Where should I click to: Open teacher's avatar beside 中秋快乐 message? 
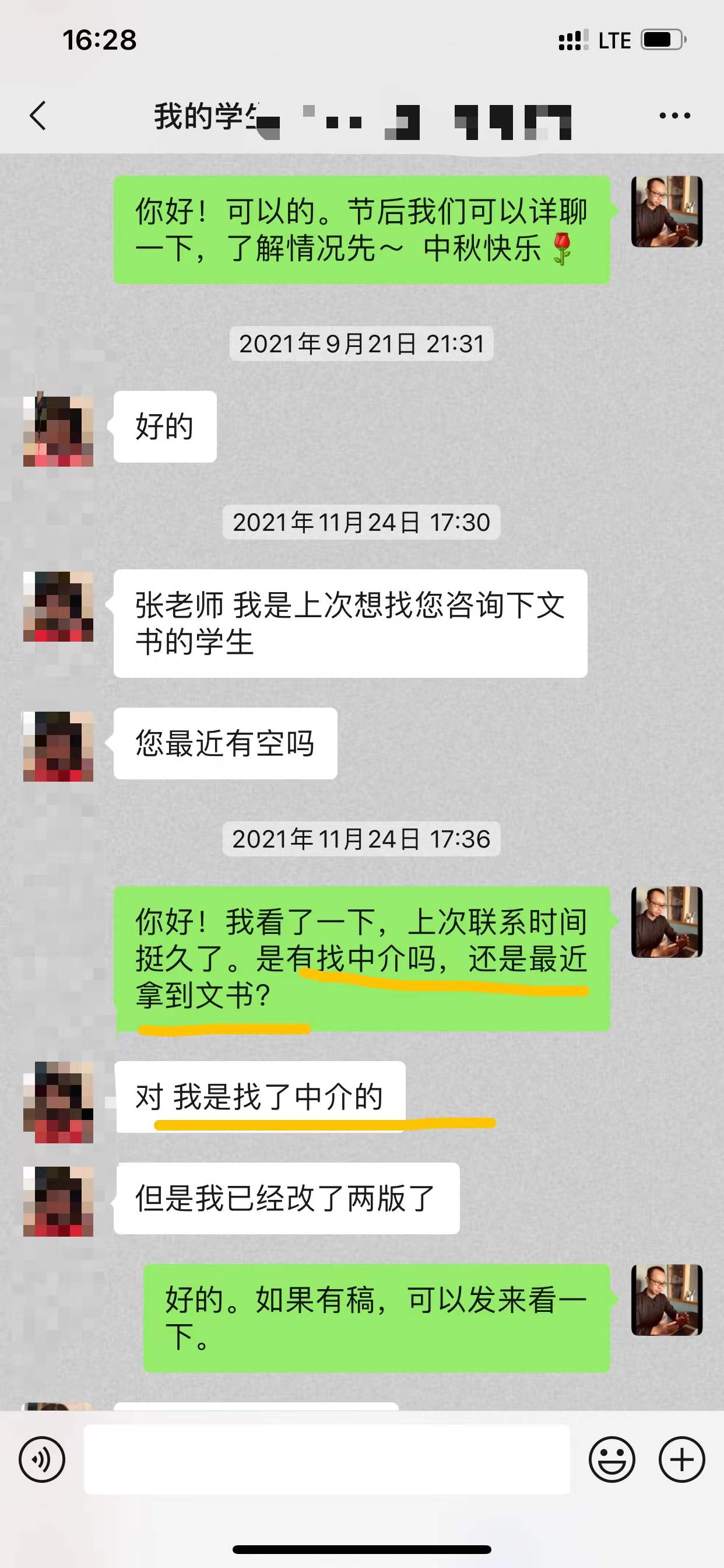coord(667,212)
